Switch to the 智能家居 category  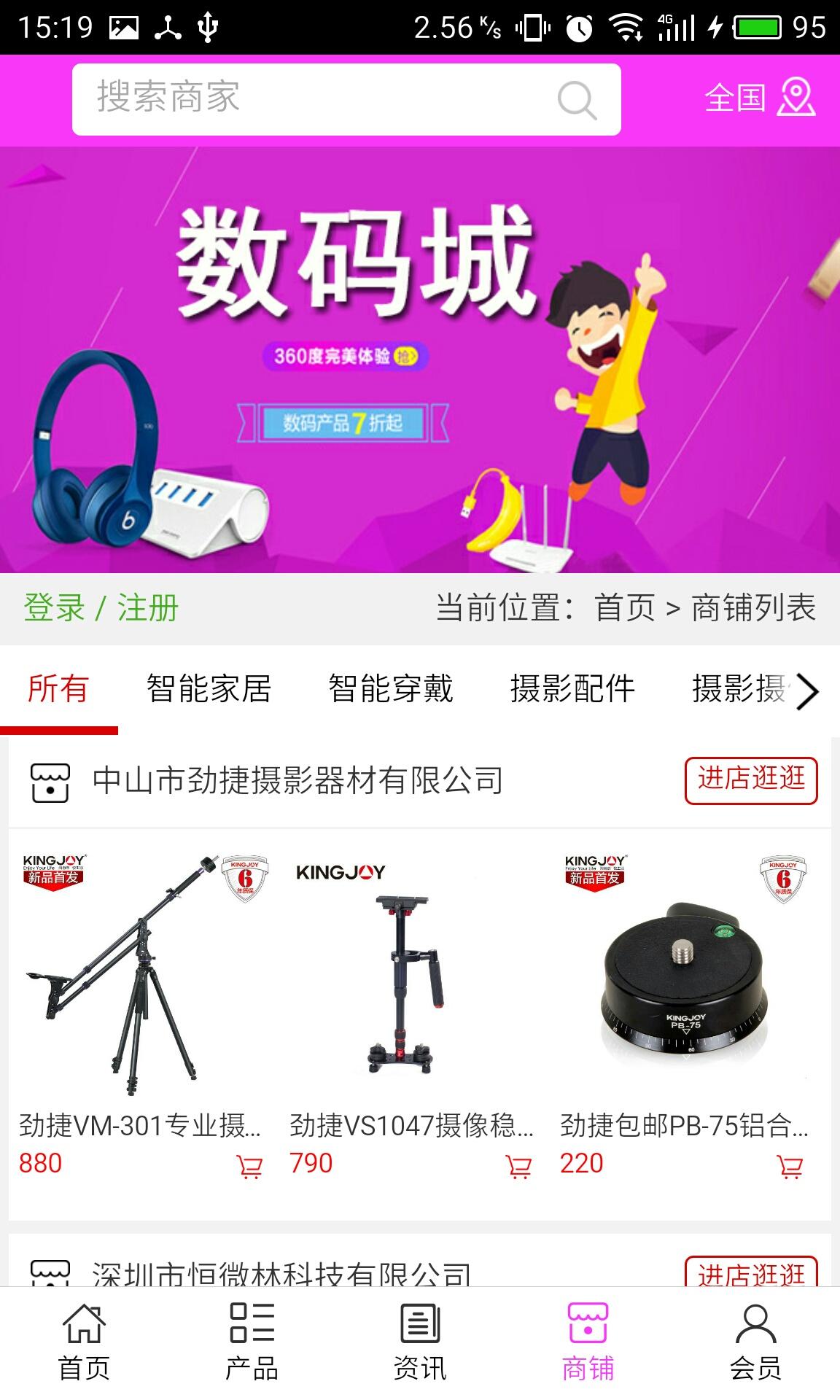pyautogui.click(x=209, y=689)
